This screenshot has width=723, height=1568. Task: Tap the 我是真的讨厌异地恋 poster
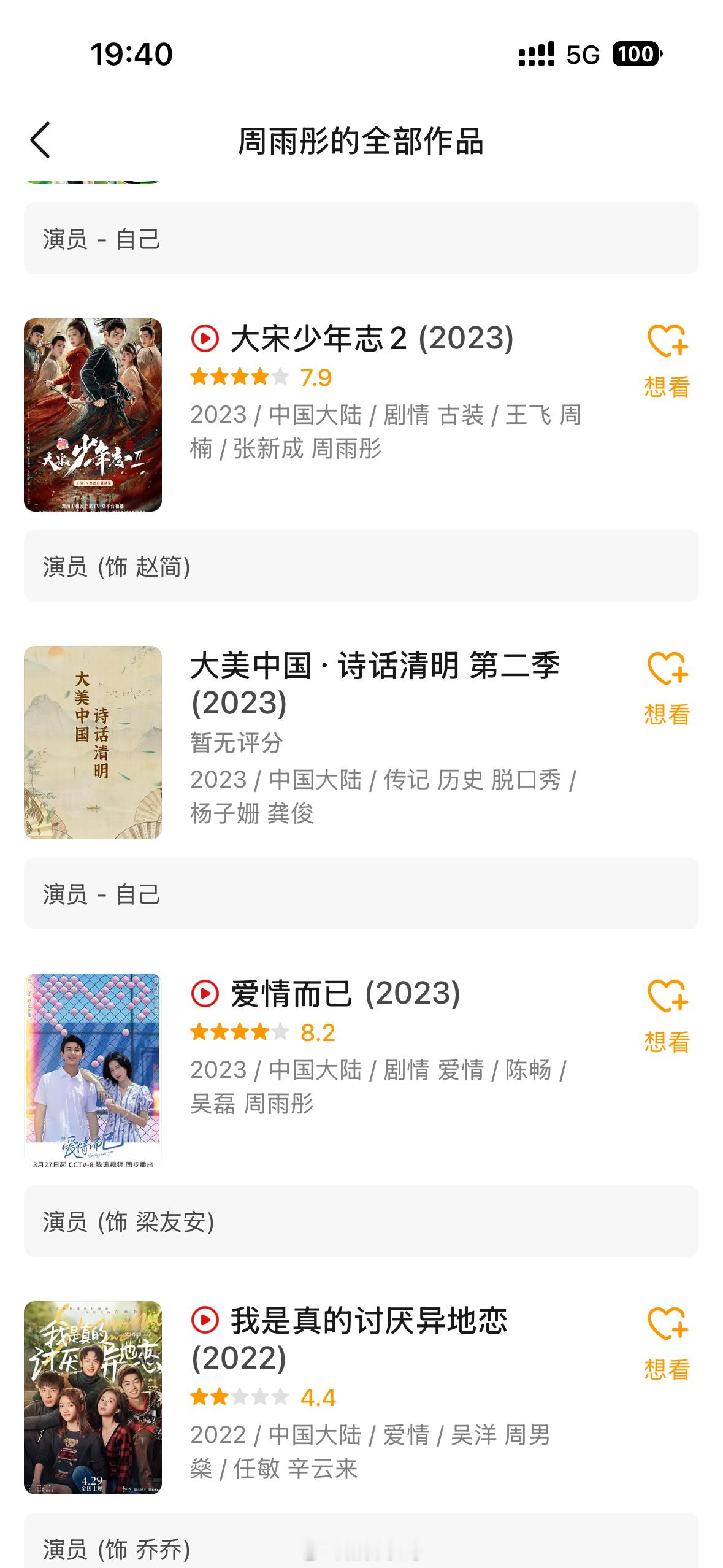coord(93,1397)
